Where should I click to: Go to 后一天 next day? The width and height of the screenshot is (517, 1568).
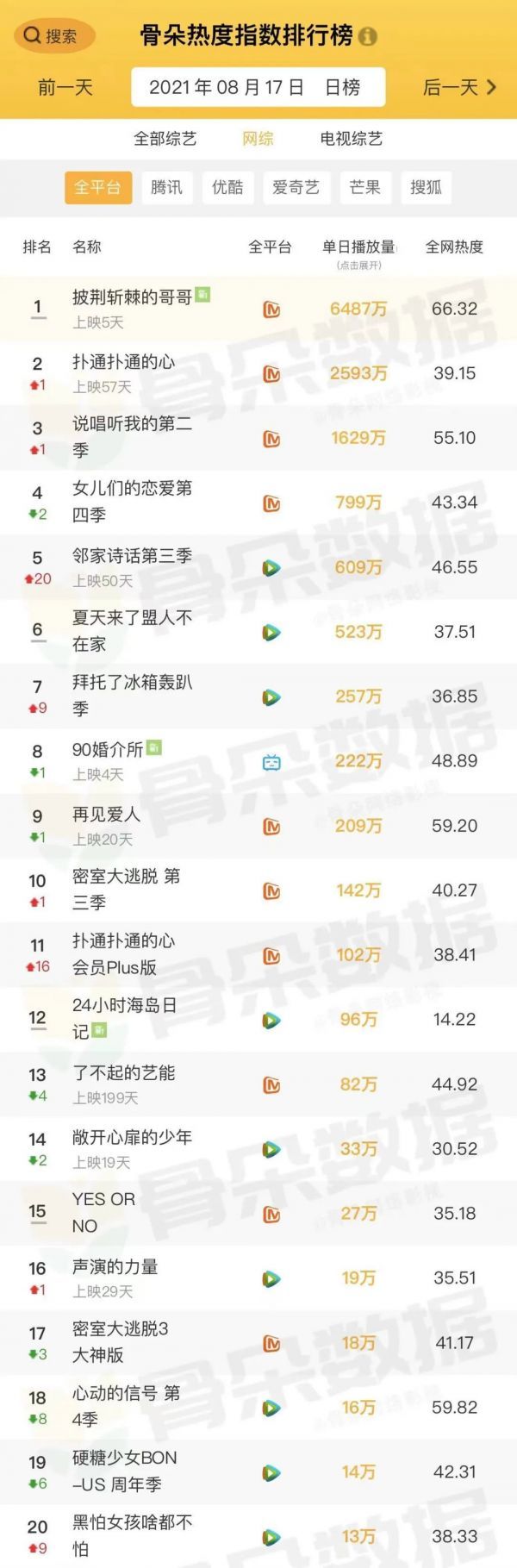coord(459,87)
